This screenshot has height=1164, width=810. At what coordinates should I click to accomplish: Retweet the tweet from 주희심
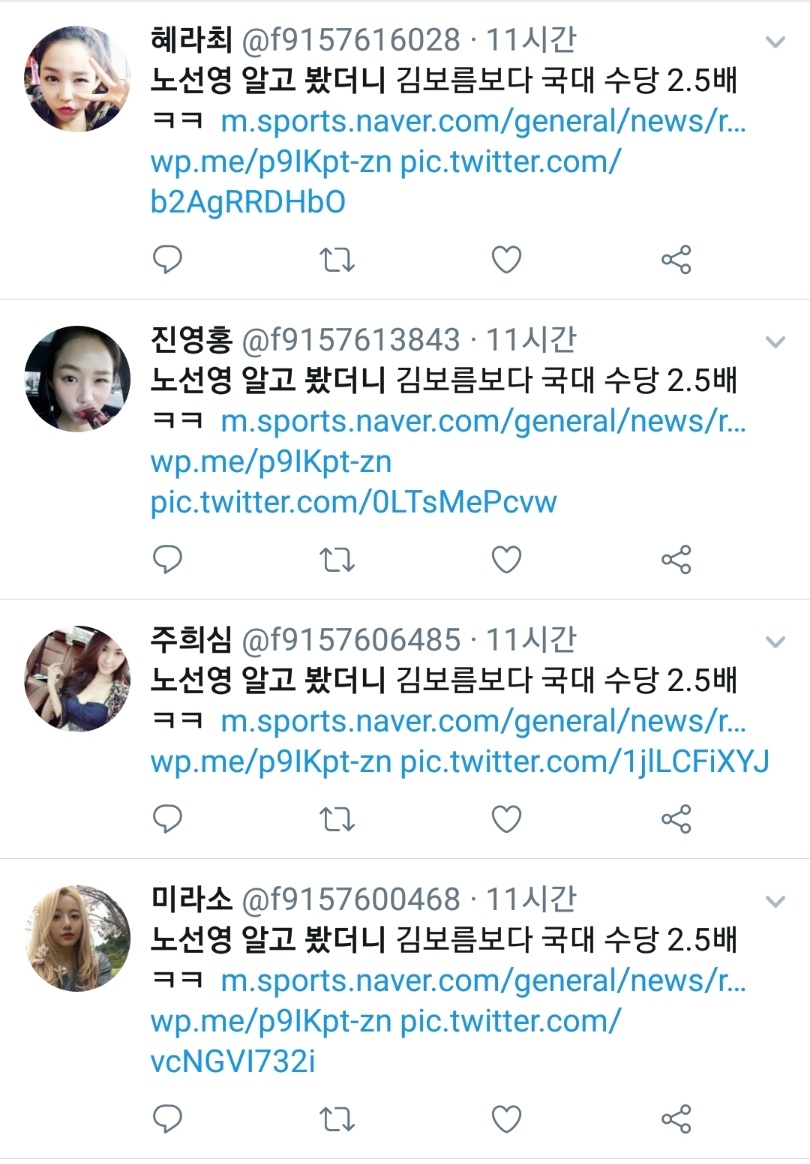pos(336,820)
